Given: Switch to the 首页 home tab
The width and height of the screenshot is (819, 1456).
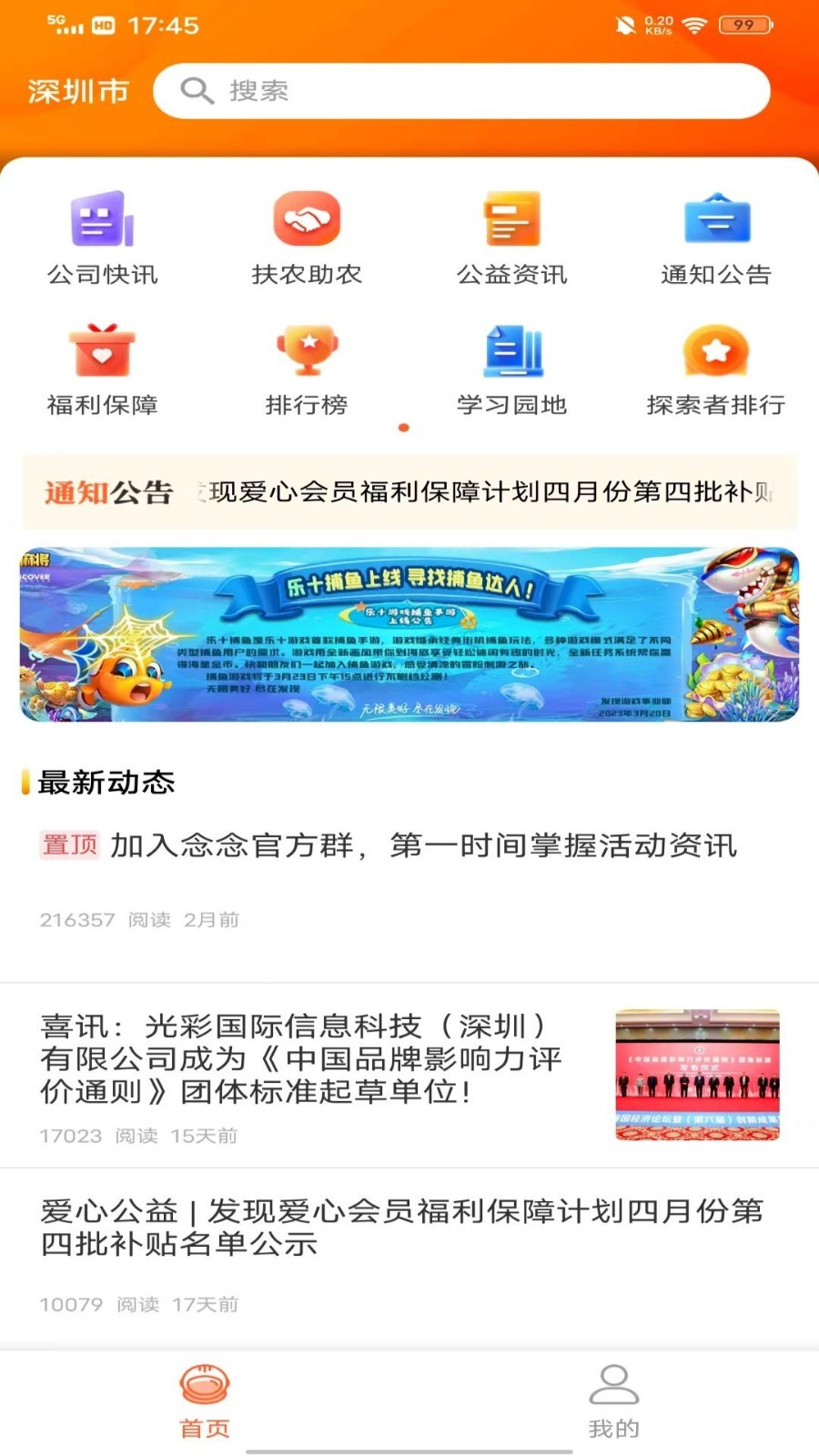Looking at the screenshot, I should click(x=206, y=1390).
